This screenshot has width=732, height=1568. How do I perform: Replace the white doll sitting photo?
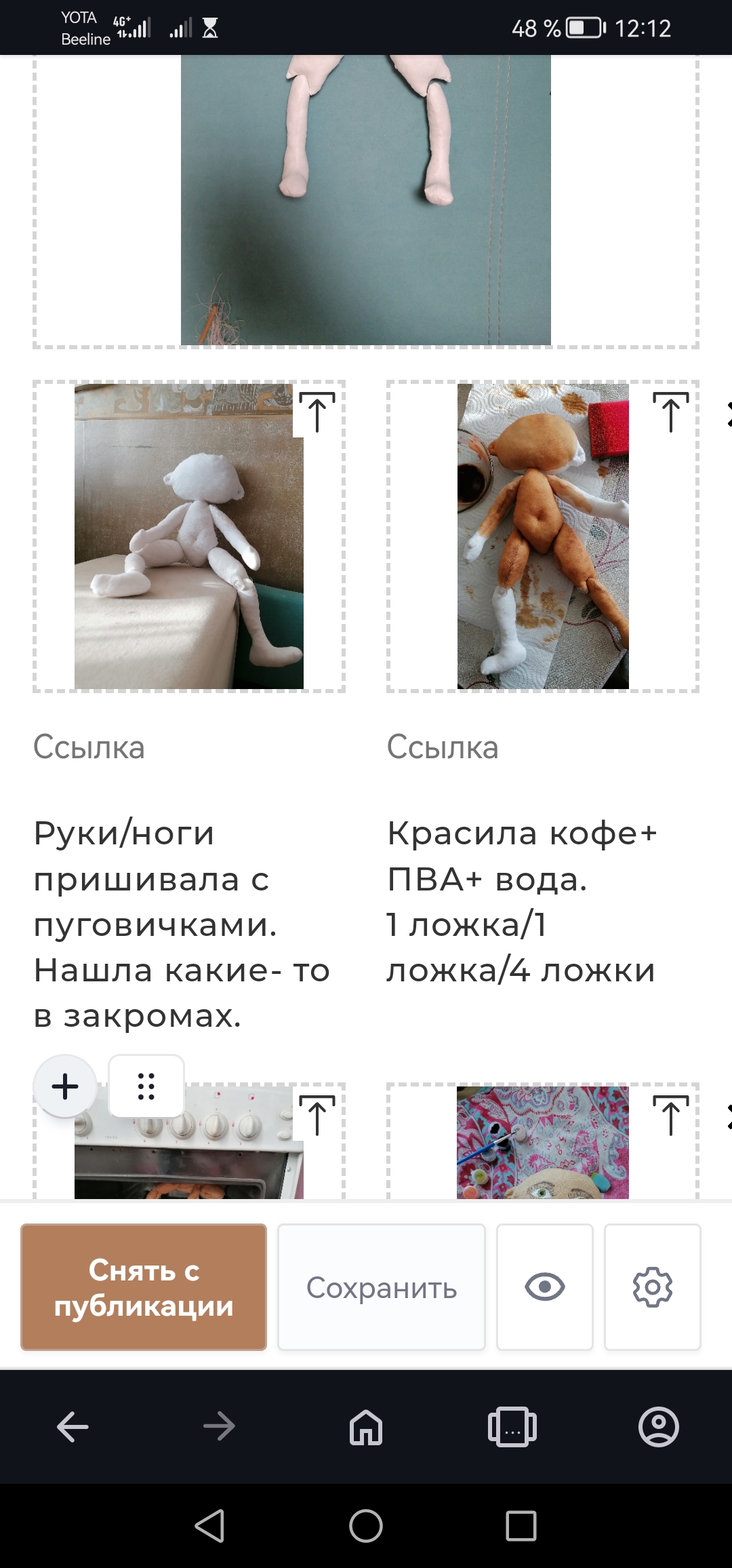(317, 412)
